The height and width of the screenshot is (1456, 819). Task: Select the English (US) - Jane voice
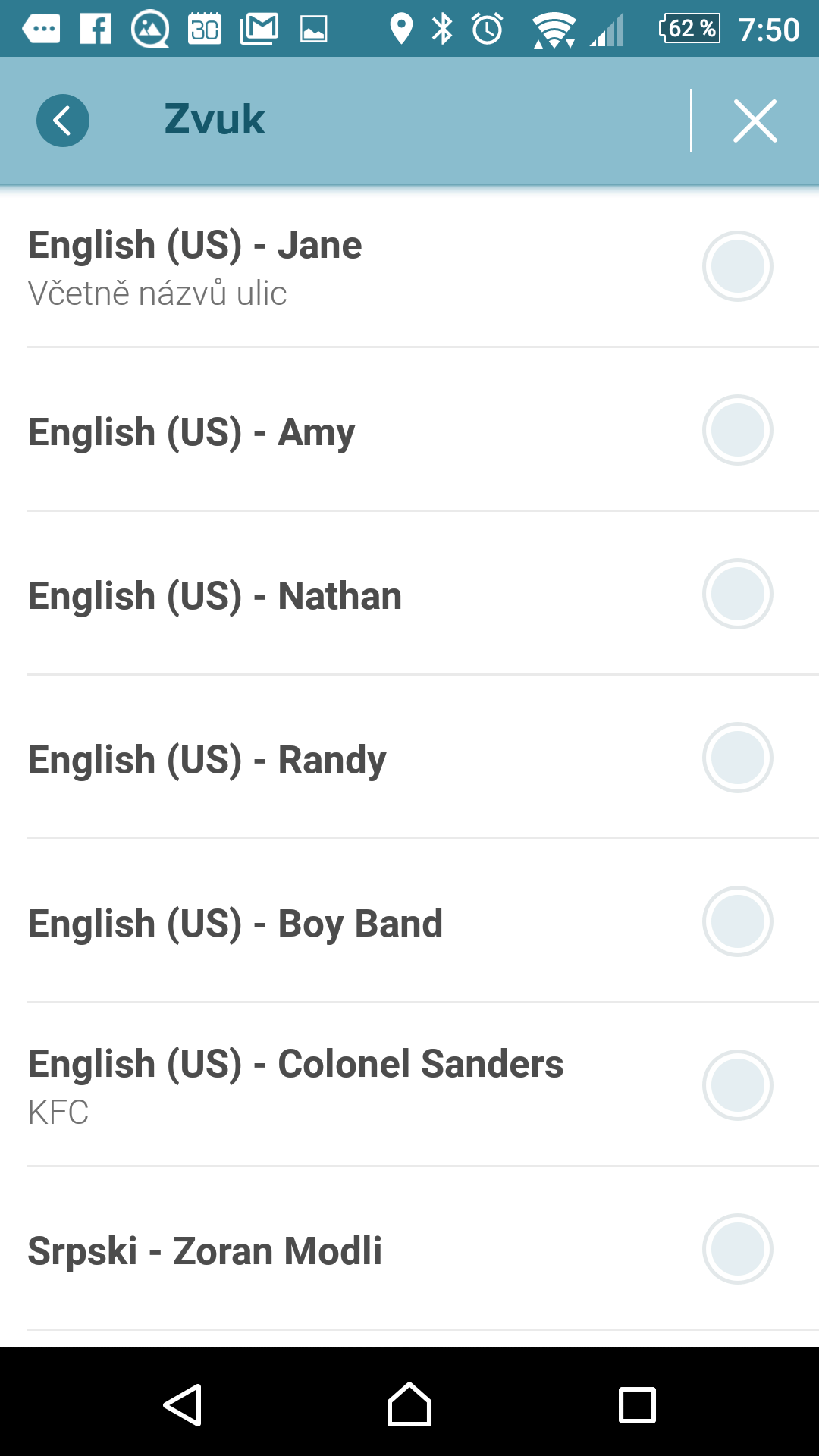coord(409,266)
